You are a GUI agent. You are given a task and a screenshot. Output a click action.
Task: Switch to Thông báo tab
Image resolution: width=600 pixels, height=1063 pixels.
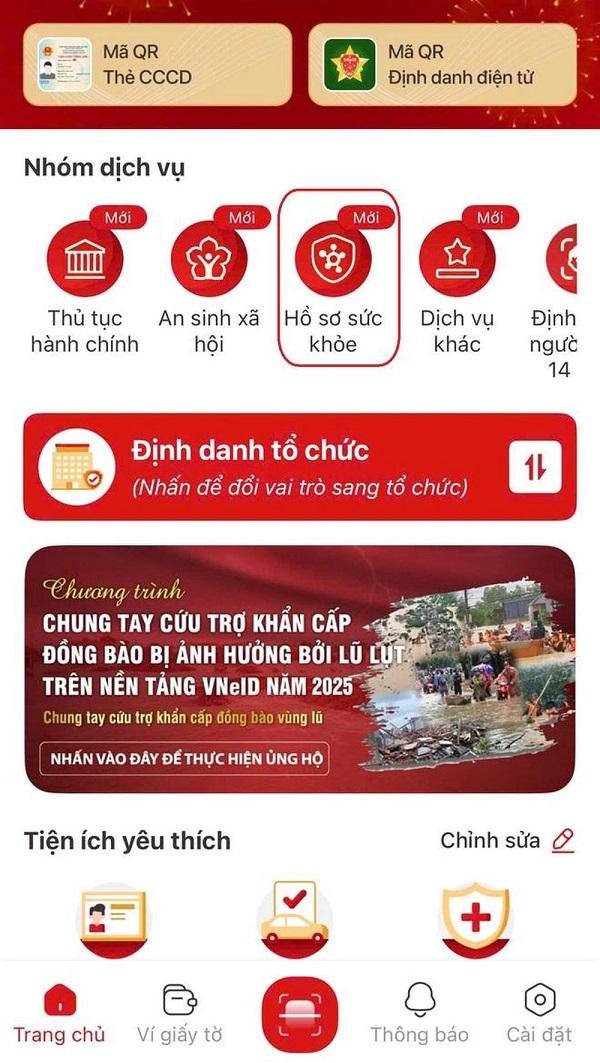[x=420, y=1012]
